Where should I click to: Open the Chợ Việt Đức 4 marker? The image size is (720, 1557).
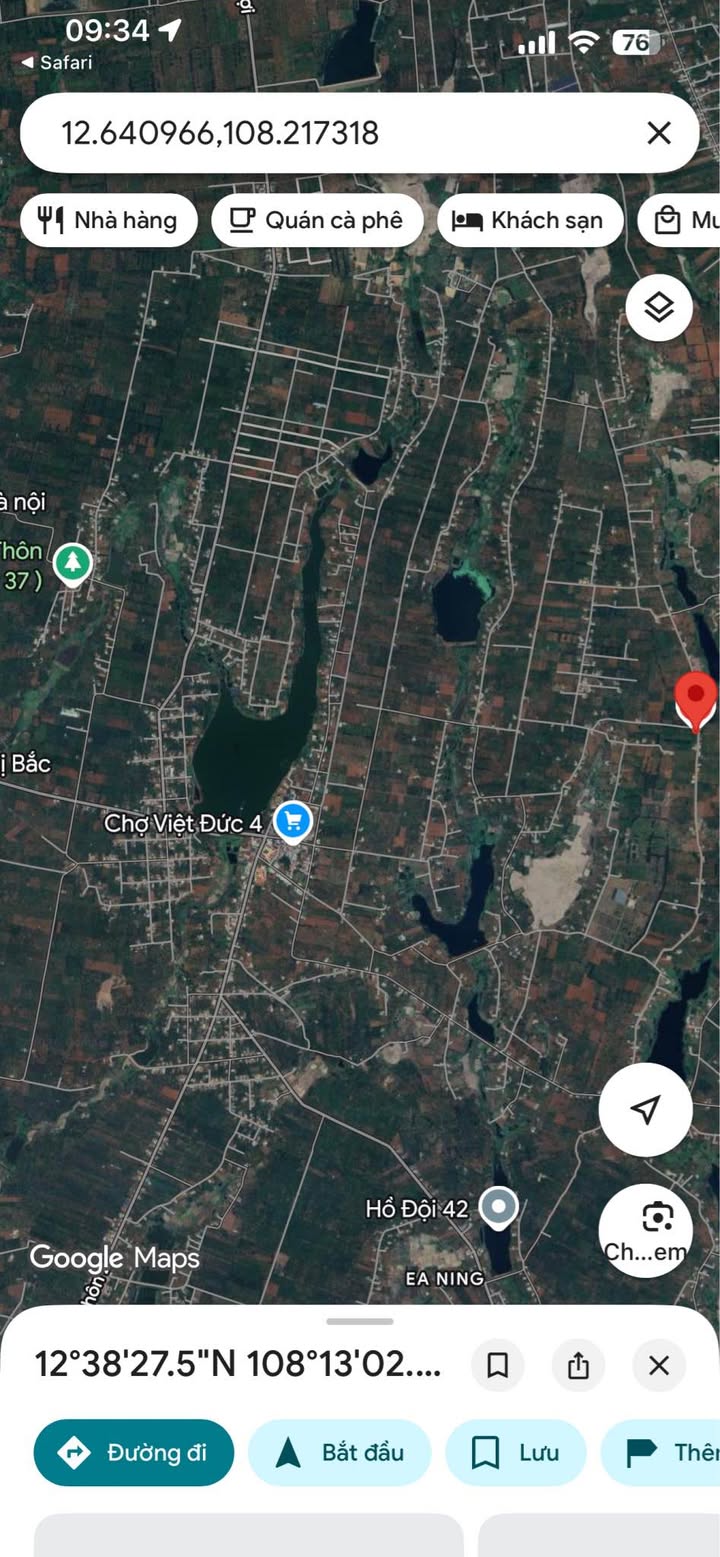293,822
